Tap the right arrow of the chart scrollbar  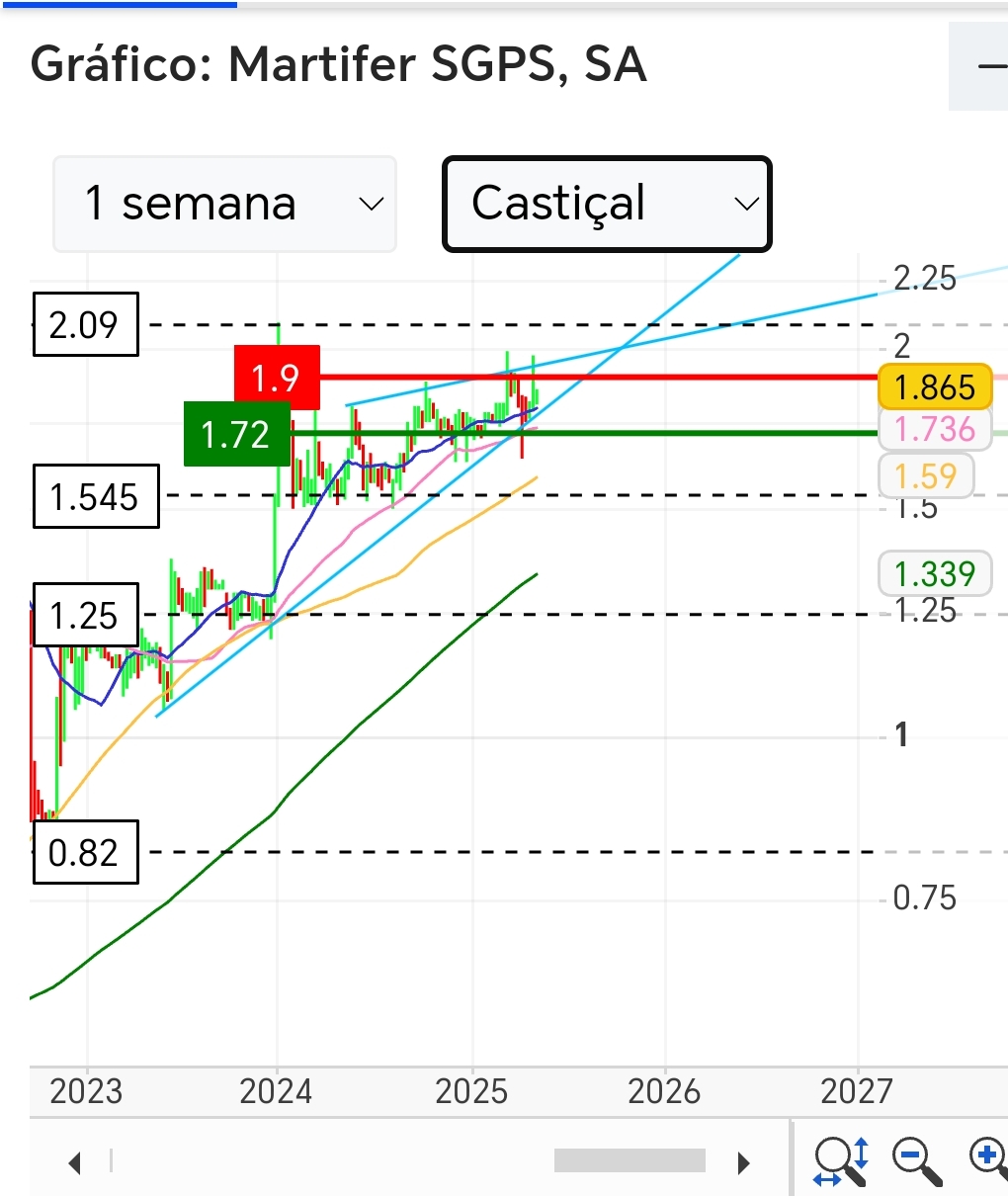pyautogui.click(x=744, y=1162)
